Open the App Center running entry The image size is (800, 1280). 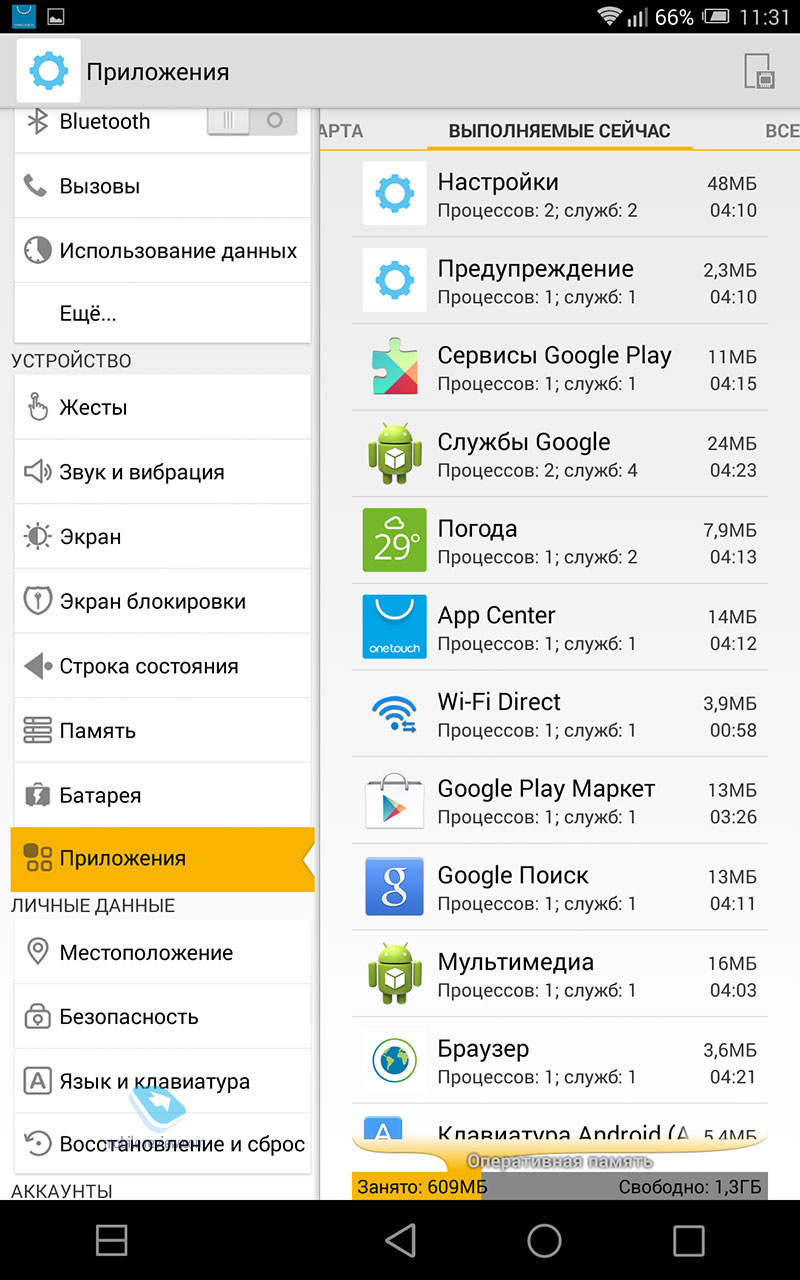tap(560, 627)
